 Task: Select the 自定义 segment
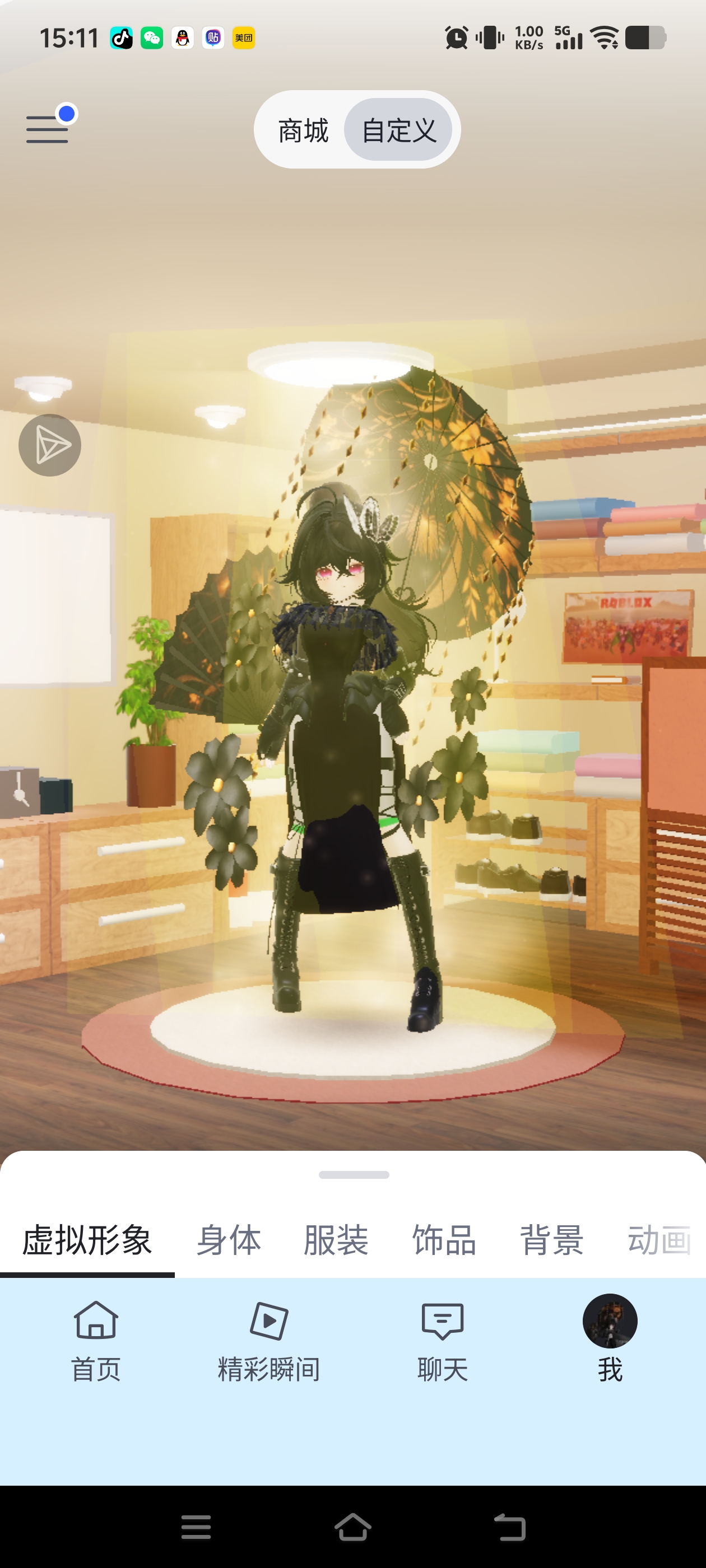pos(399,130)
